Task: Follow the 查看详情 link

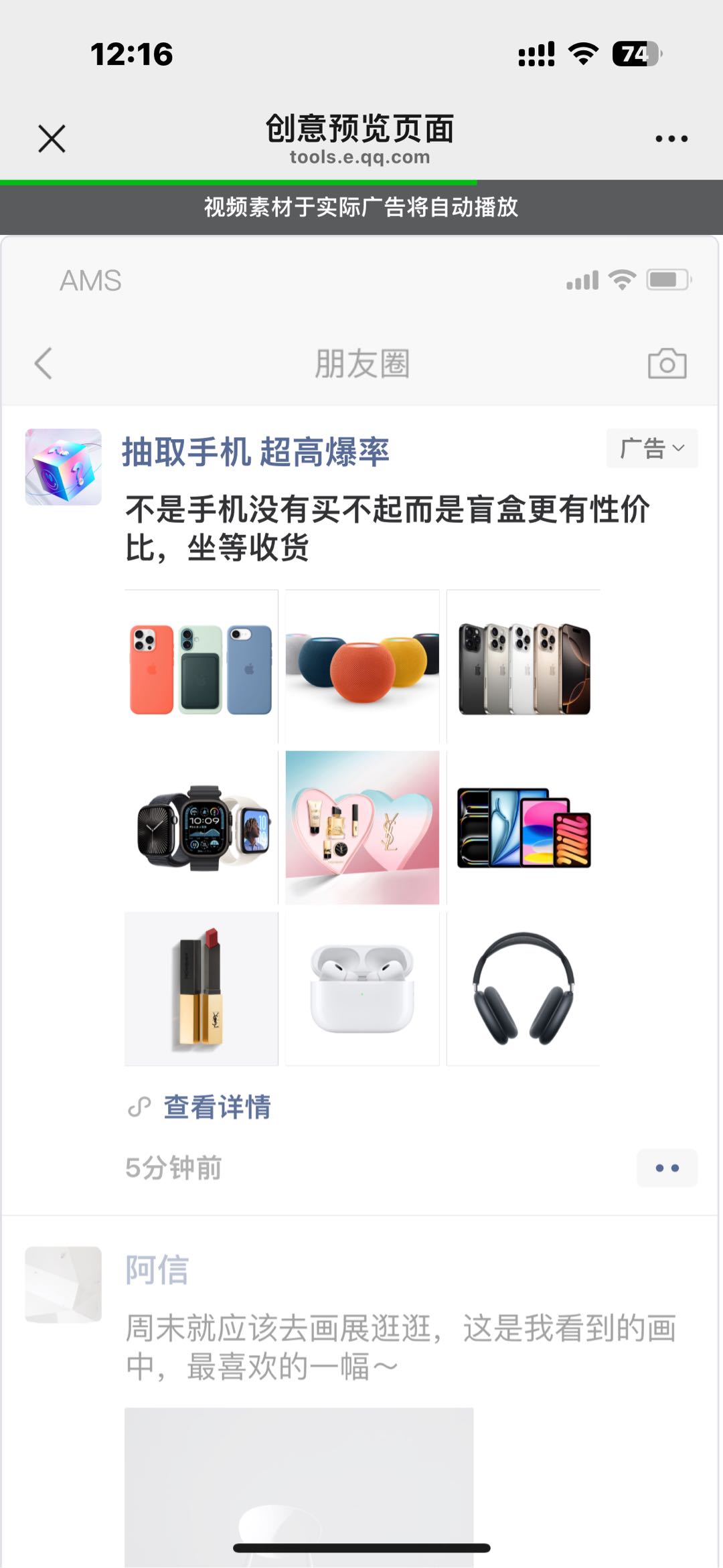Action: pos(216,1107)
